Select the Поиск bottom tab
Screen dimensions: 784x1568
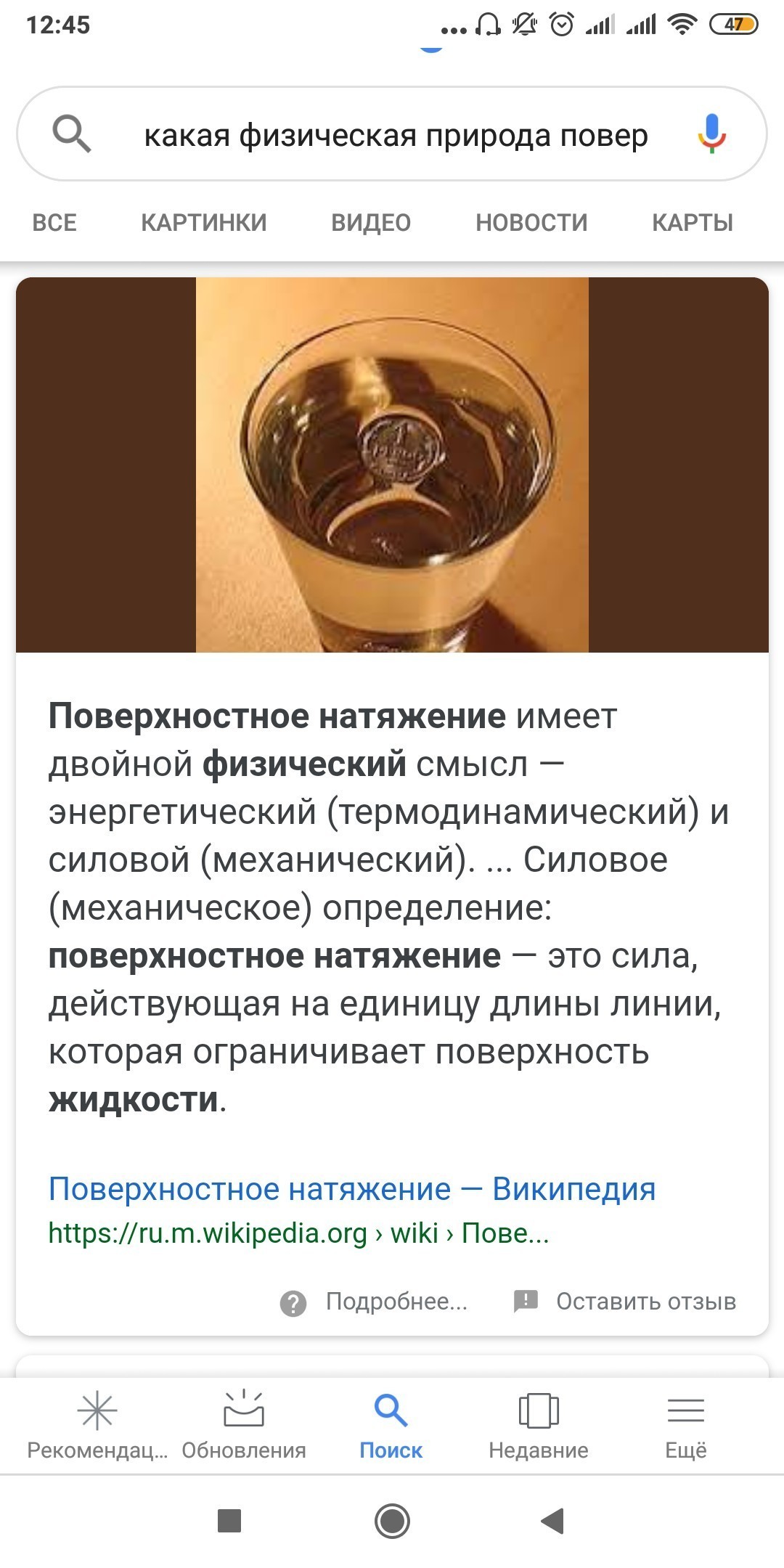(391, 1425)
